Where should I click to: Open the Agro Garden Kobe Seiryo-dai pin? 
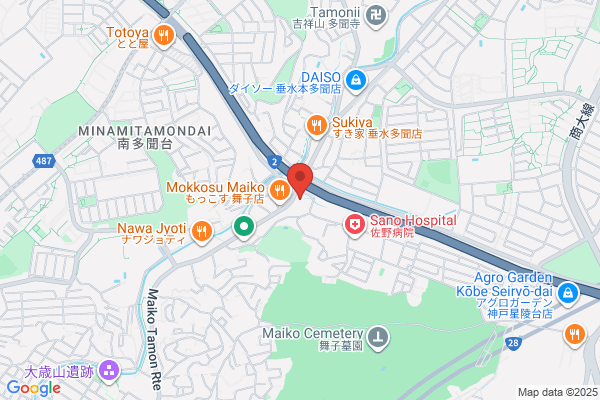coord(568,295)
